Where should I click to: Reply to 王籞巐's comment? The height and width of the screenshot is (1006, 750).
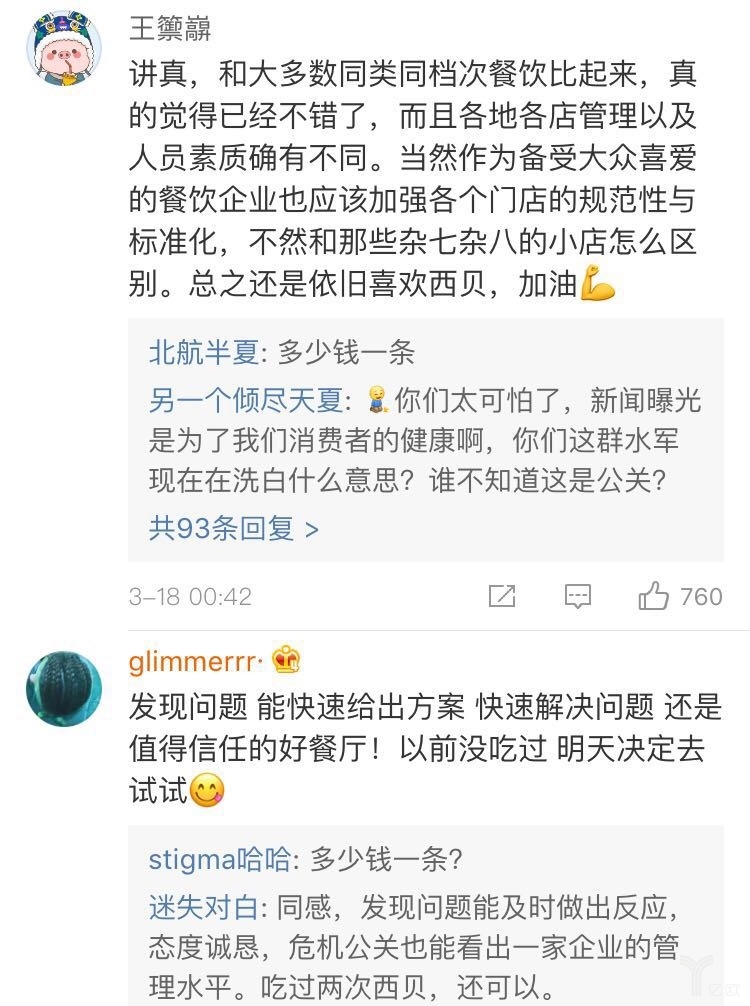[x=578, y=597]
